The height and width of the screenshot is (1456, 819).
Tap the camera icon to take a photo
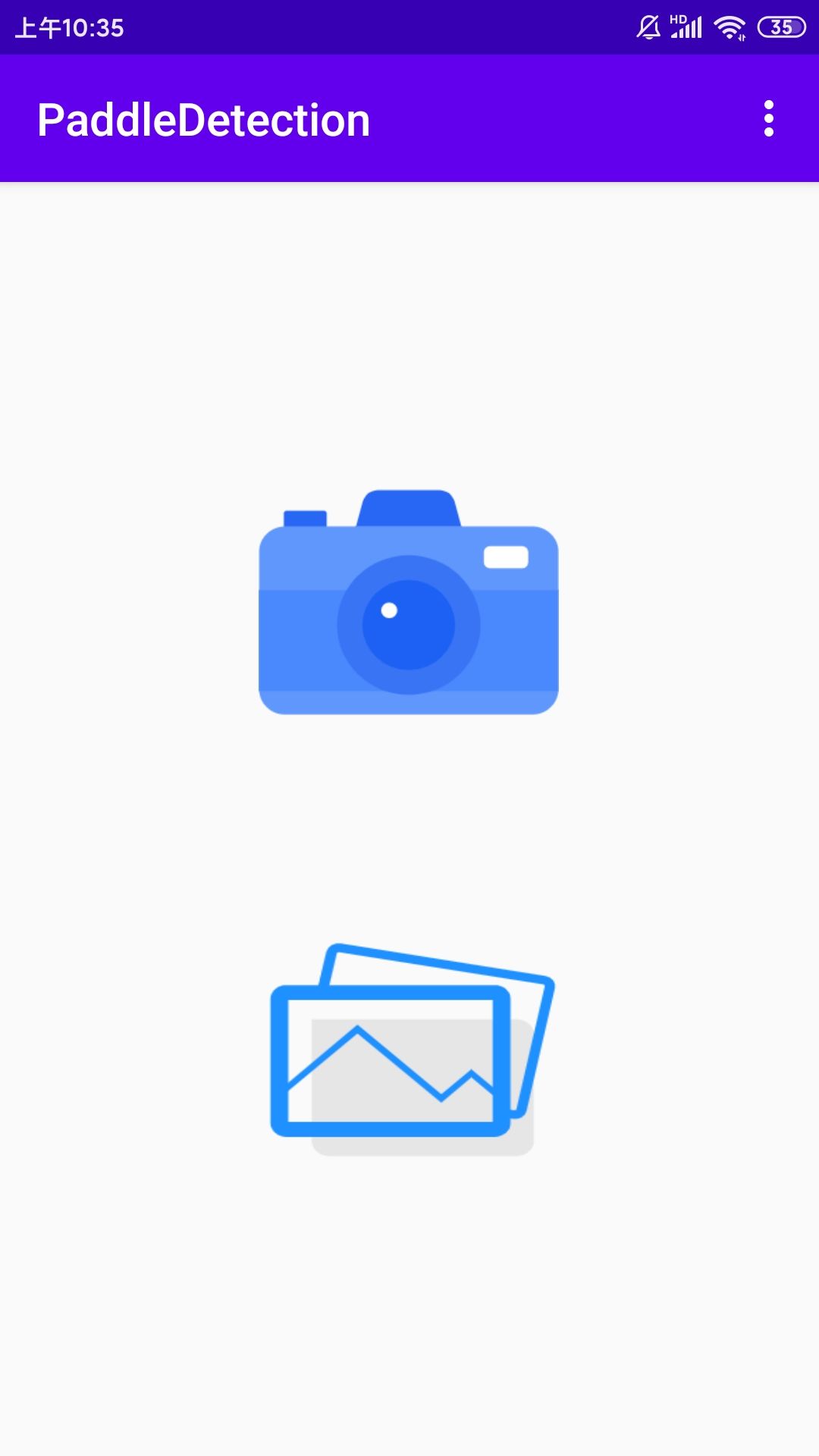click(409, 603)
